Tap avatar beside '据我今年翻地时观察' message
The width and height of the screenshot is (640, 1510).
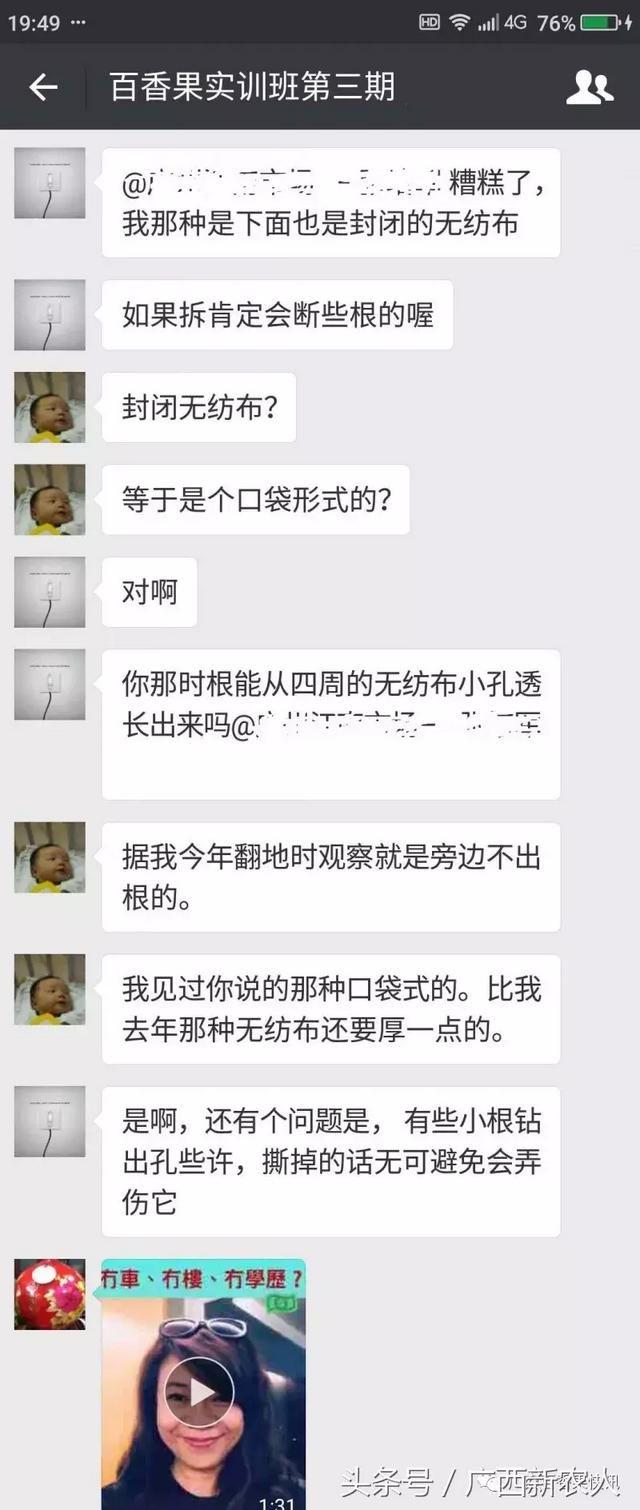[x=50, y=857]
